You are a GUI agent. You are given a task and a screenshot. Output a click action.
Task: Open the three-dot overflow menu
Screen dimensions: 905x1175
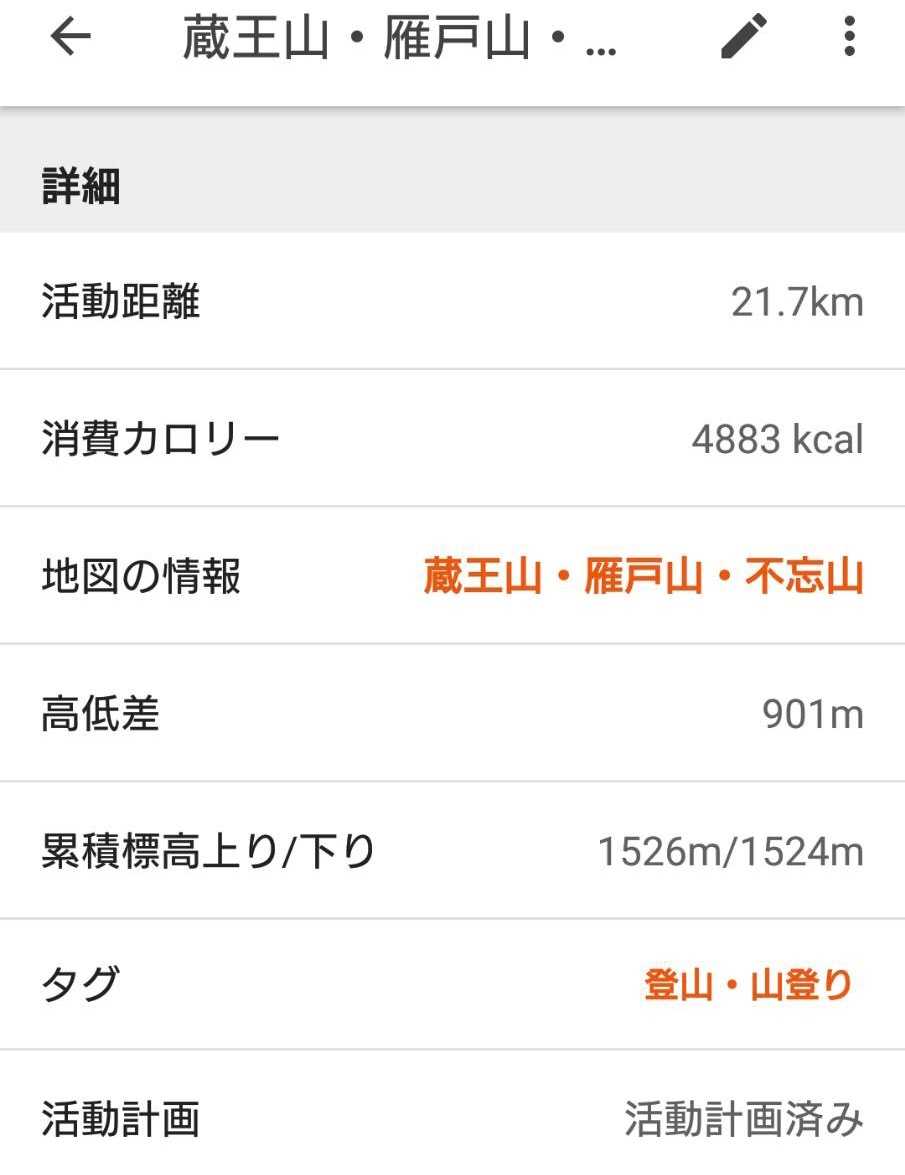point(849,38)
